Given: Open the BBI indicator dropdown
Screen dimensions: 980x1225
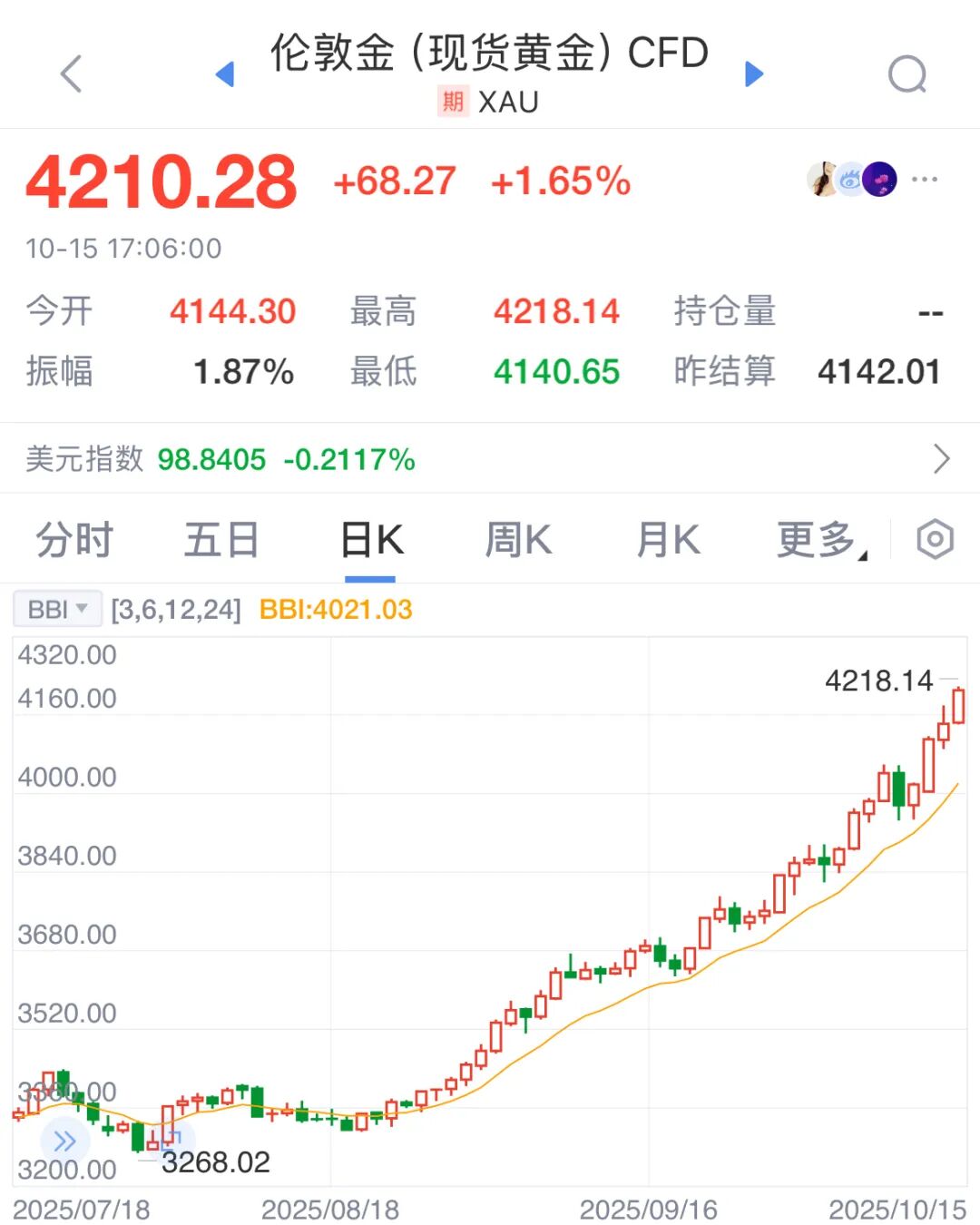Looking at the screenshot, I should click(x=57, y=609).
